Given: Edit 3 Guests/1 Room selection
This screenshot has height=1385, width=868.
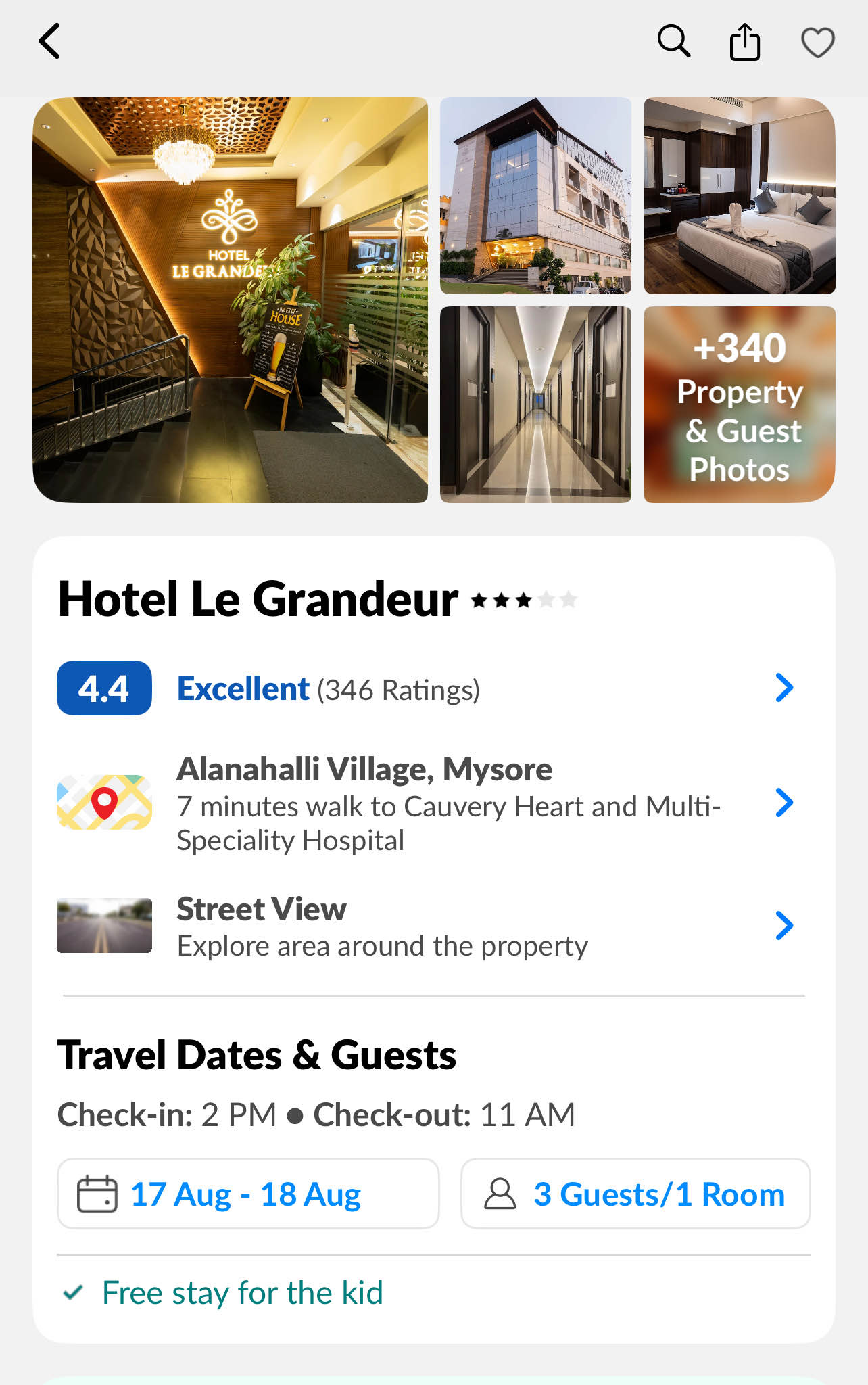Looking at the screenshot, I should tap(635, 1194).
